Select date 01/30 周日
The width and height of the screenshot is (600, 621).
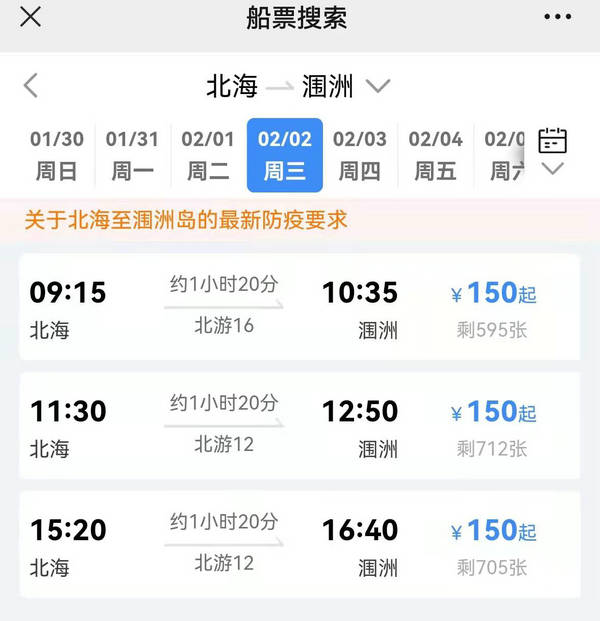pos(56,155)
